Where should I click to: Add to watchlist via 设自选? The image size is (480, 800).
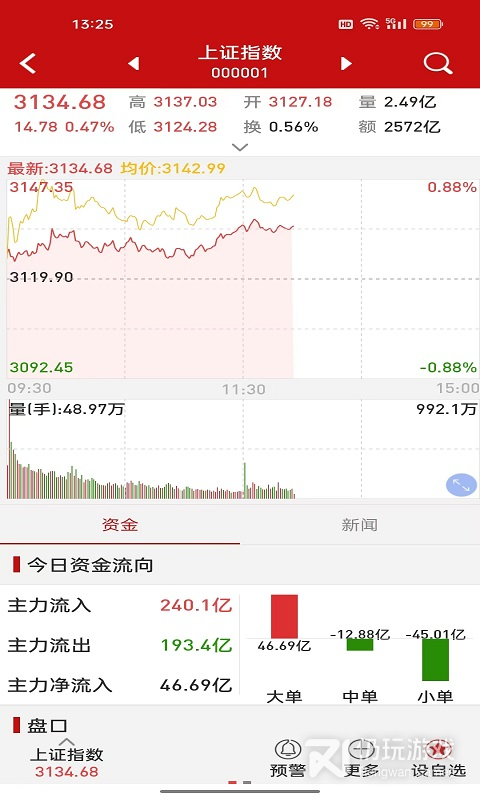[x=439, y=758]
